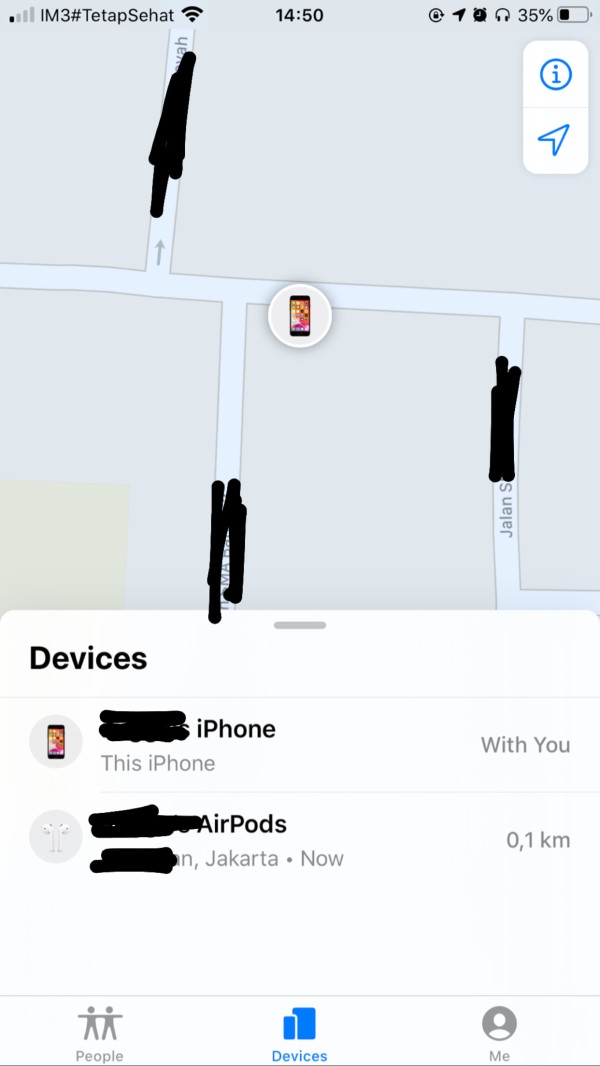Select the Devices tab

(x=299, y=1032)
